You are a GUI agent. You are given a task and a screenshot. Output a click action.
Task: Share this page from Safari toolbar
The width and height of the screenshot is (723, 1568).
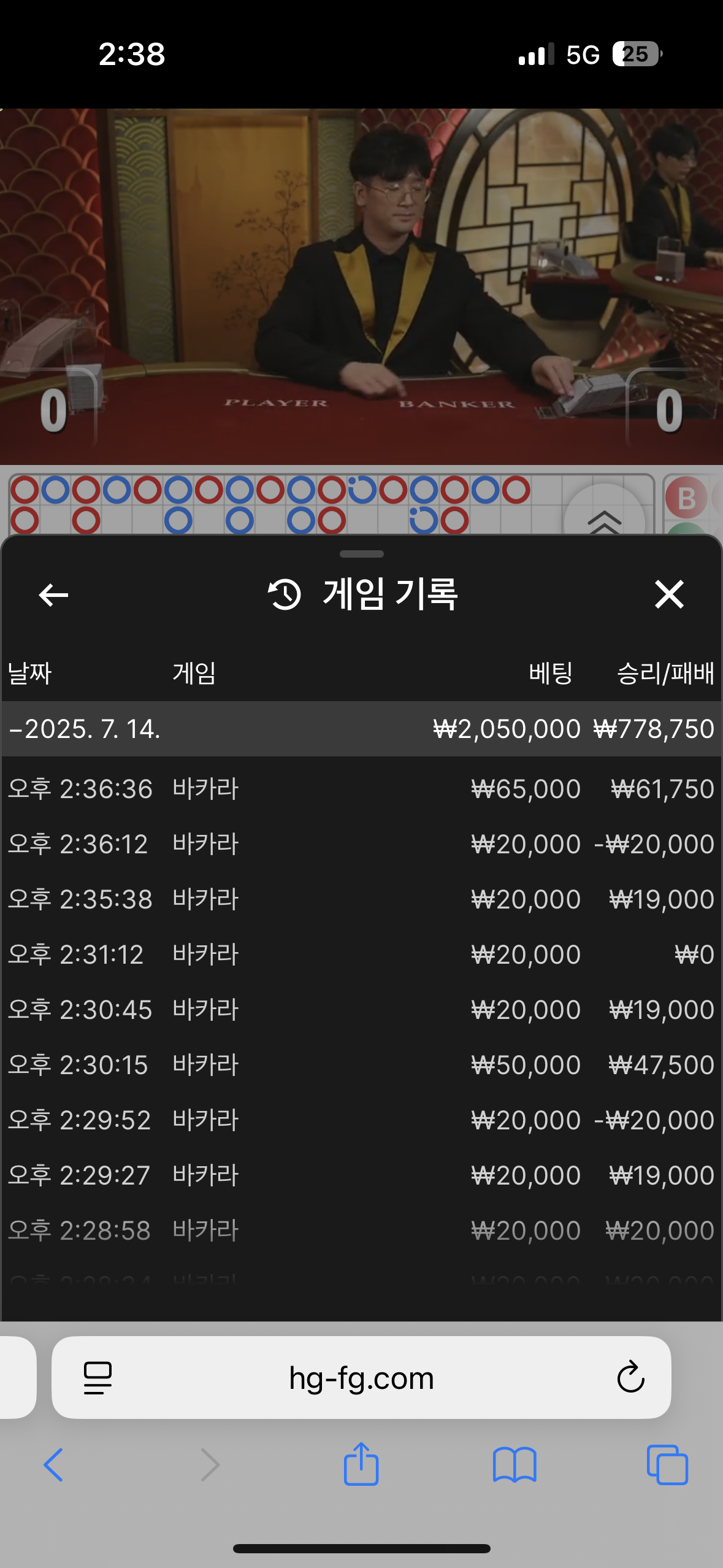(x=361, y=1464)
